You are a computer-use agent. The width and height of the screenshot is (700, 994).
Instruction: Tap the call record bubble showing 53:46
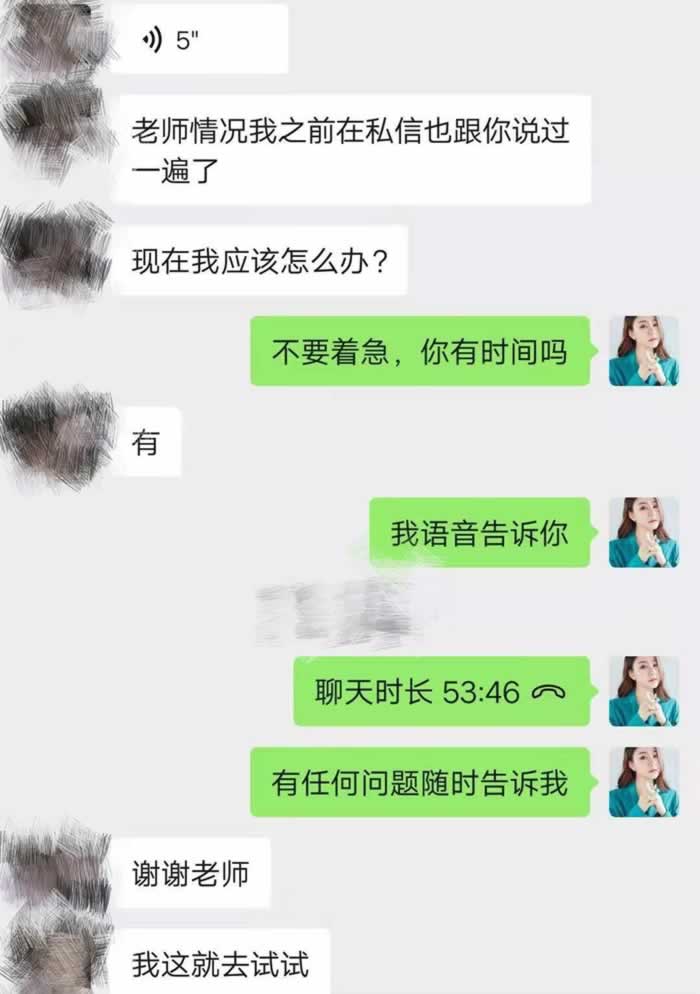[442, 691]
